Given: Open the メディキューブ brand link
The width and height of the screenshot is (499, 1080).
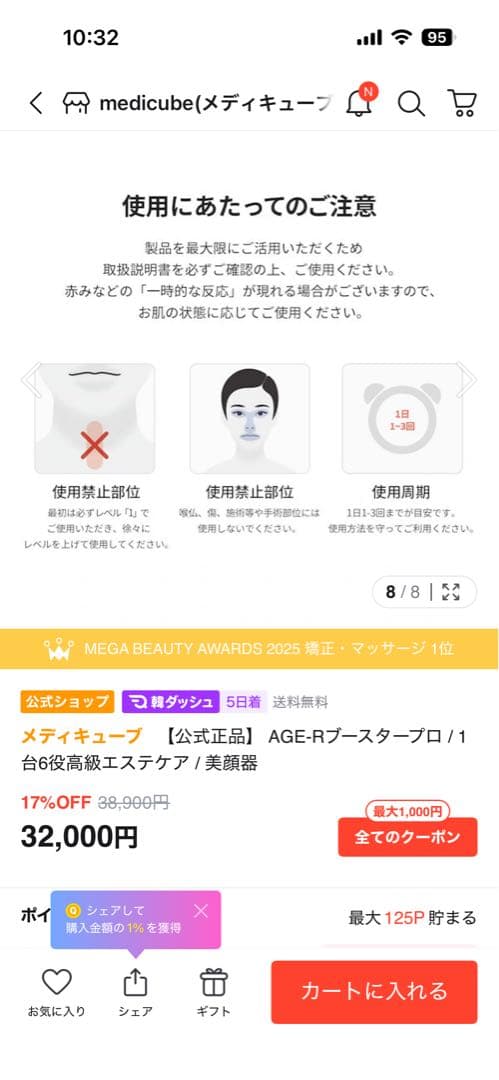Looking at the screenshot, I should coord(81,736).
